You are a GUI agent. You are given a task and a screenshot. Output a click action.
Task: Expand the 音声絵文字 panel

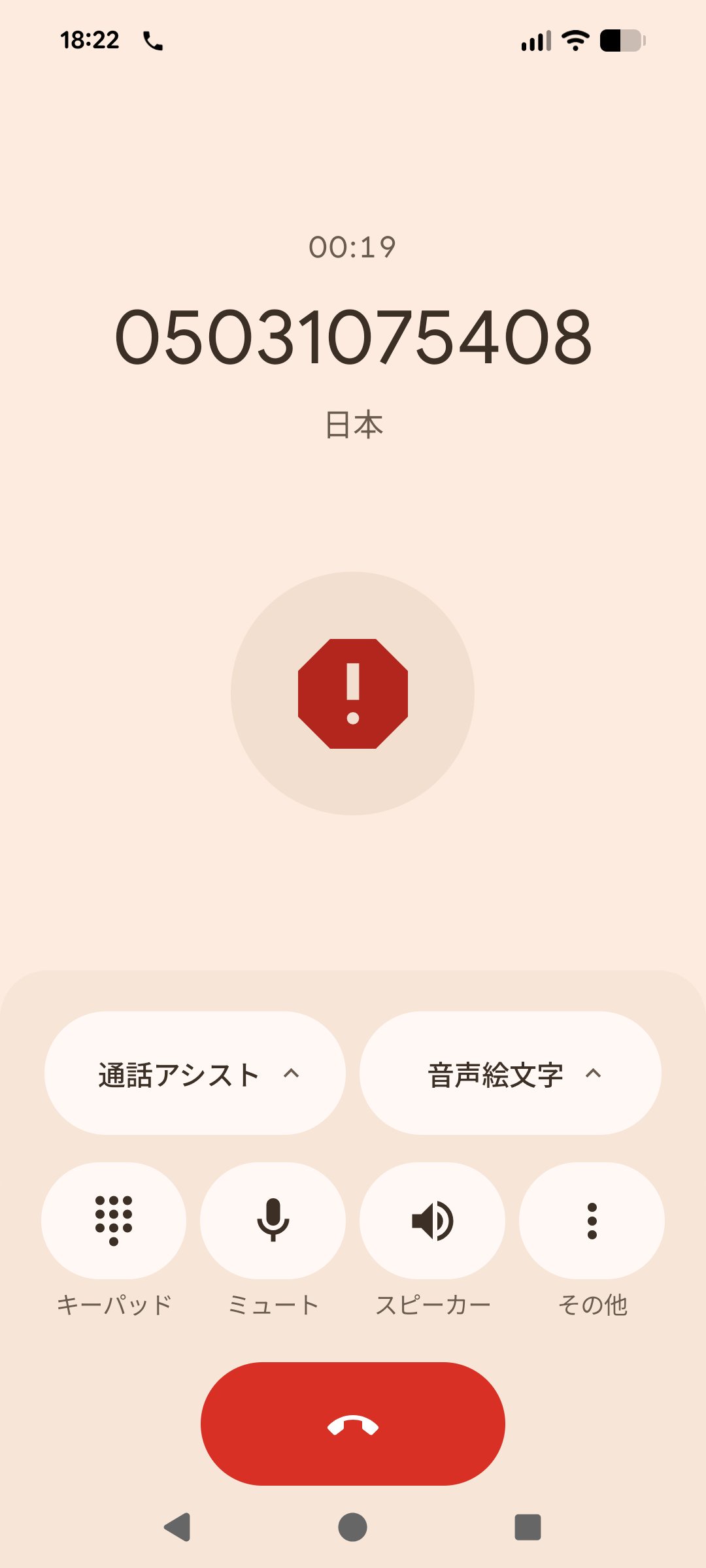point(511,1073)
